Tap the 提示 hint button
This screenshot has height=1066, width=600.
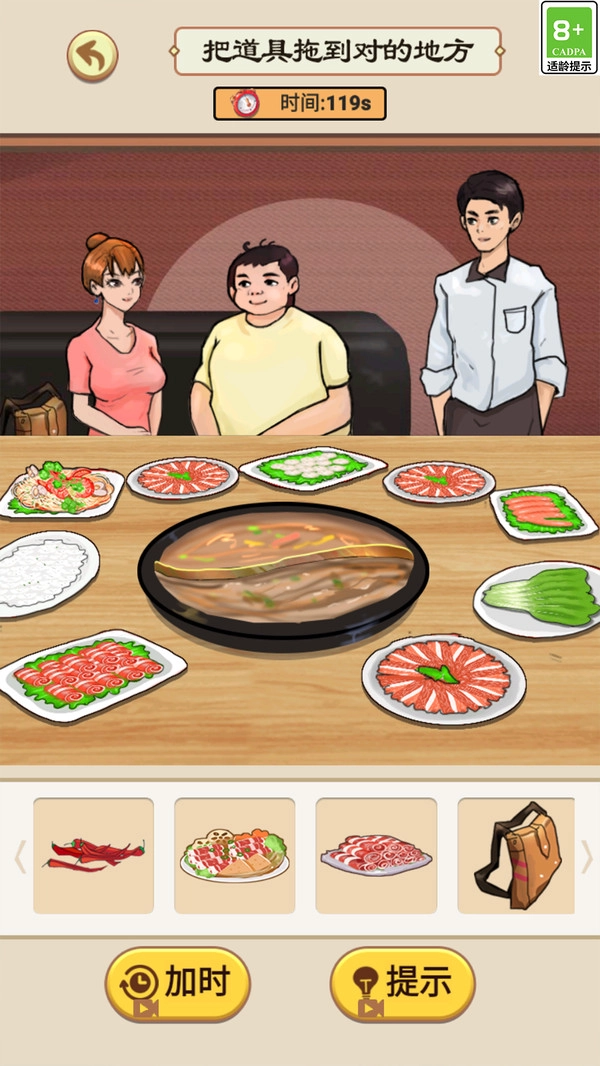point(402,984)
